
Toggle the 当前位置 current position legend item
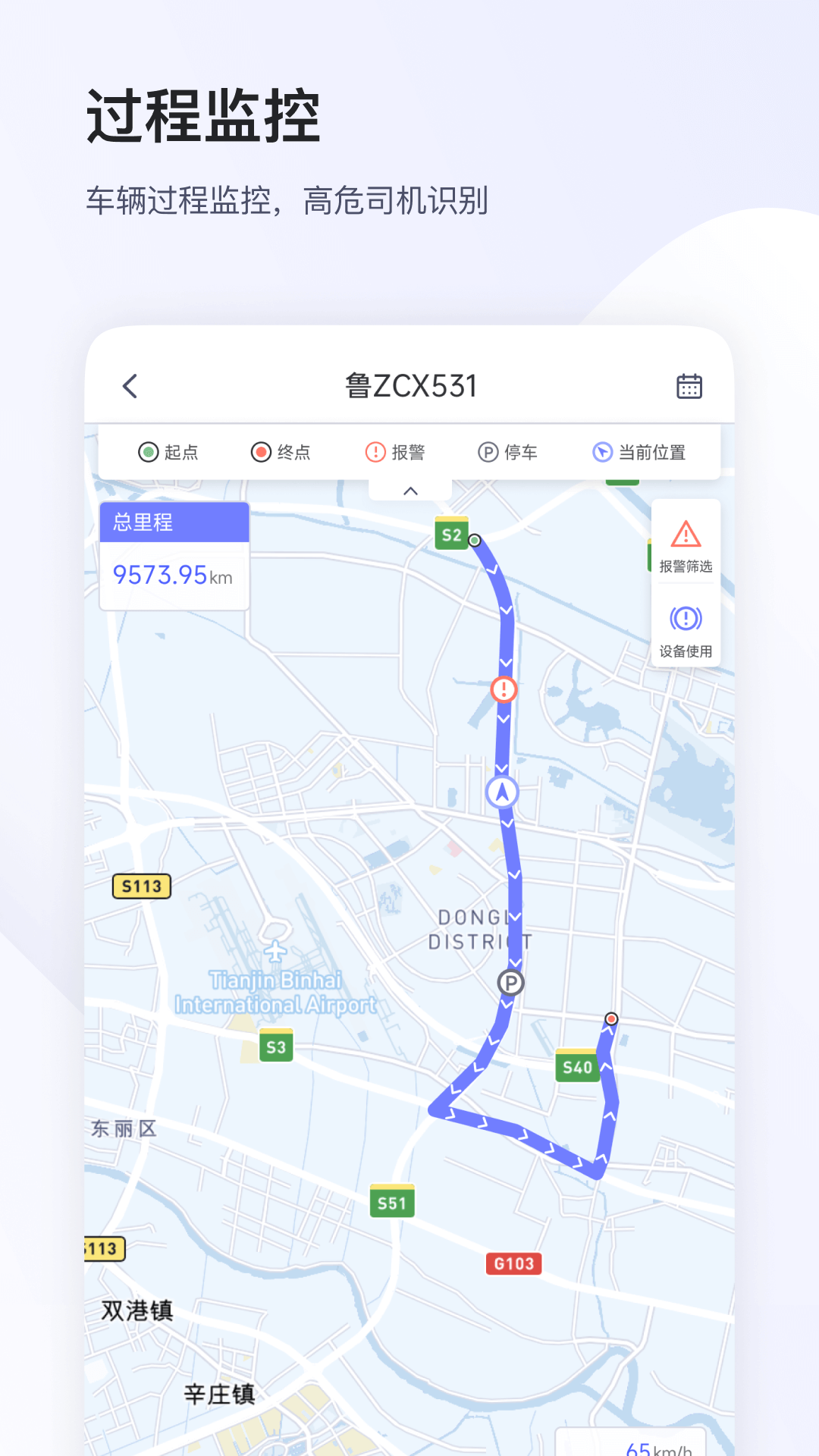pos(641,451)
